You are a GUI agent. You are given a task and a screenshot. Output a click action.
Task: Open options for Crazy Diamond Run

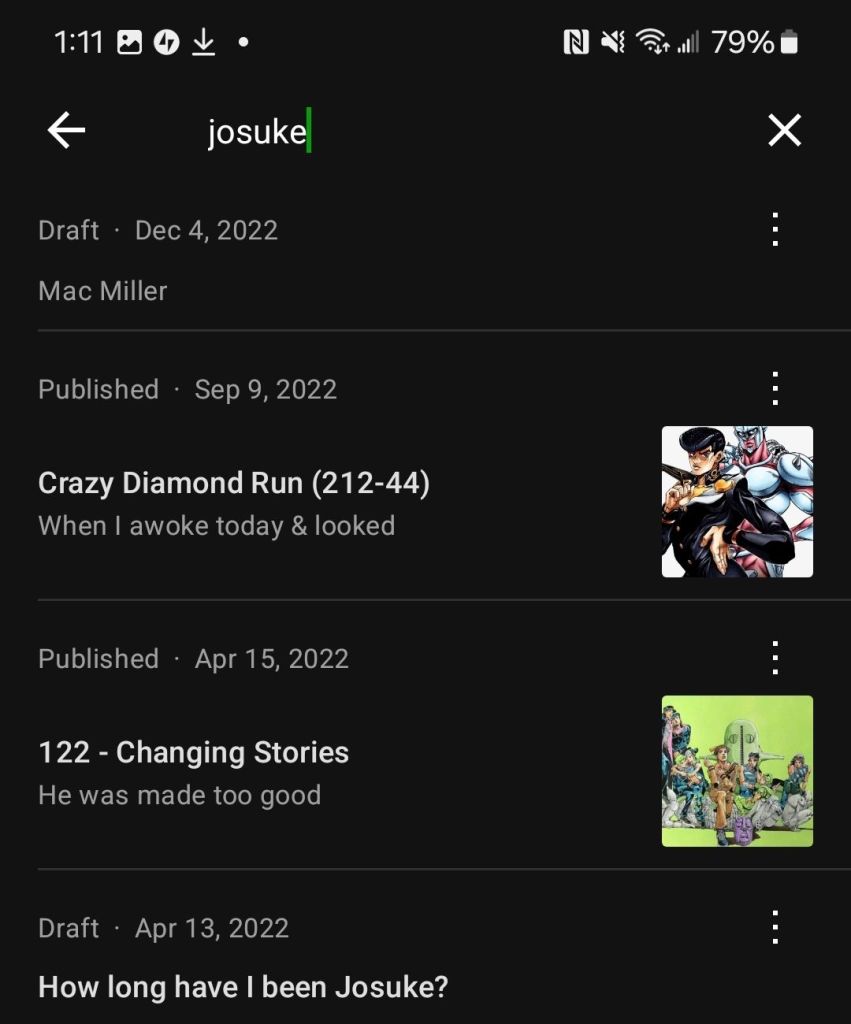775,389
